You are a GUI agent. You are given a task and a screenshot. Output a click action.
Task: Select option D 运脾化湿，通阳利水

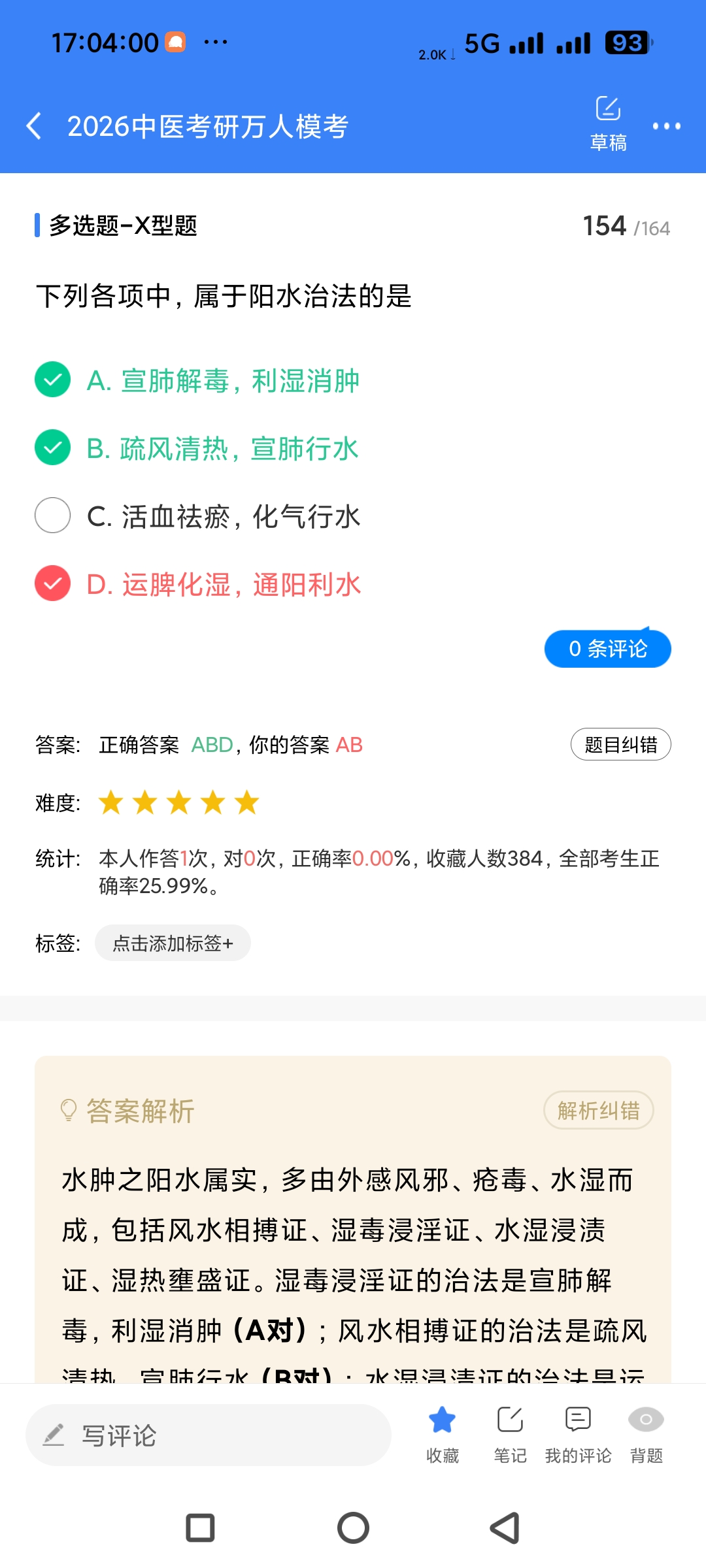tap(222, 584)
